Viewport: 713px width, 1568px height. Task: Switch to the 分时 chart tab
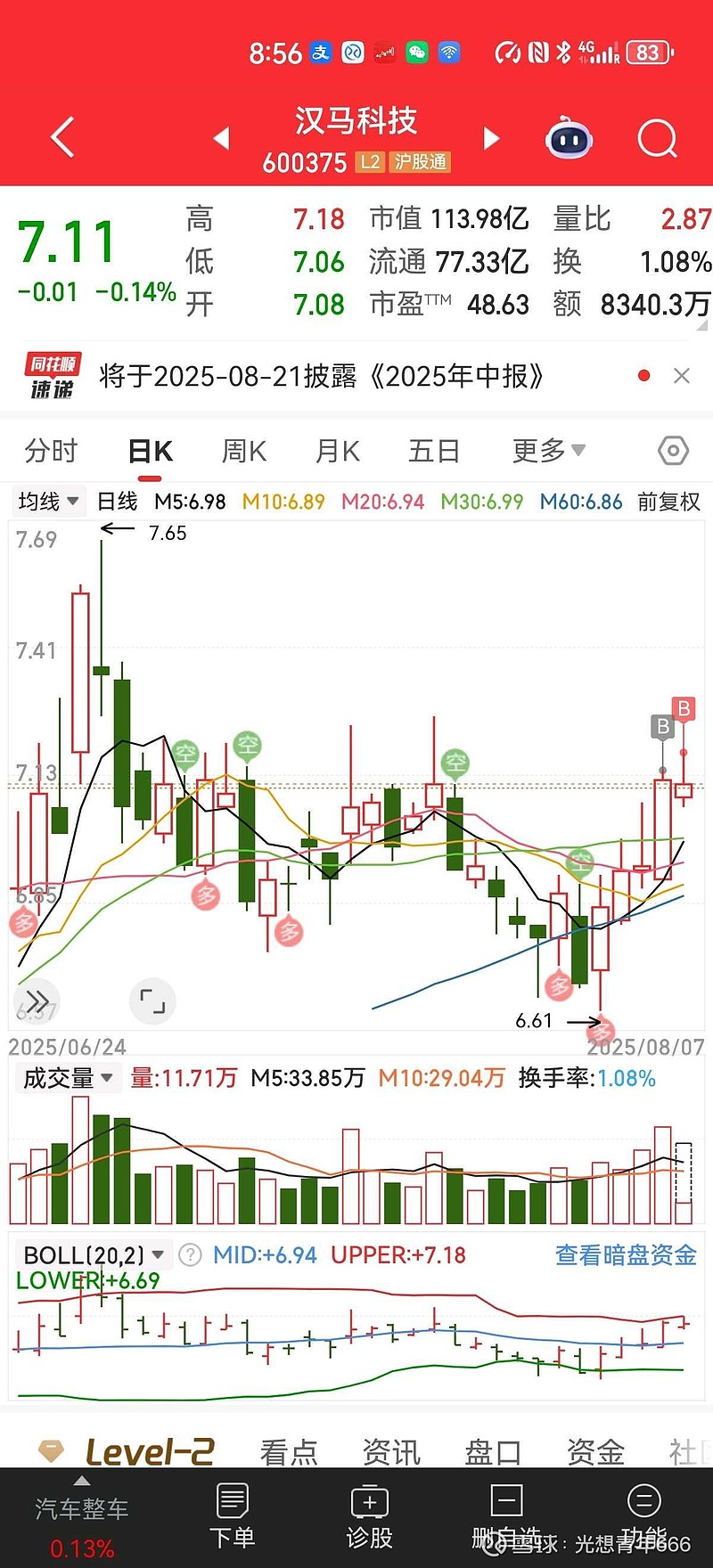[x=52, y=451]
